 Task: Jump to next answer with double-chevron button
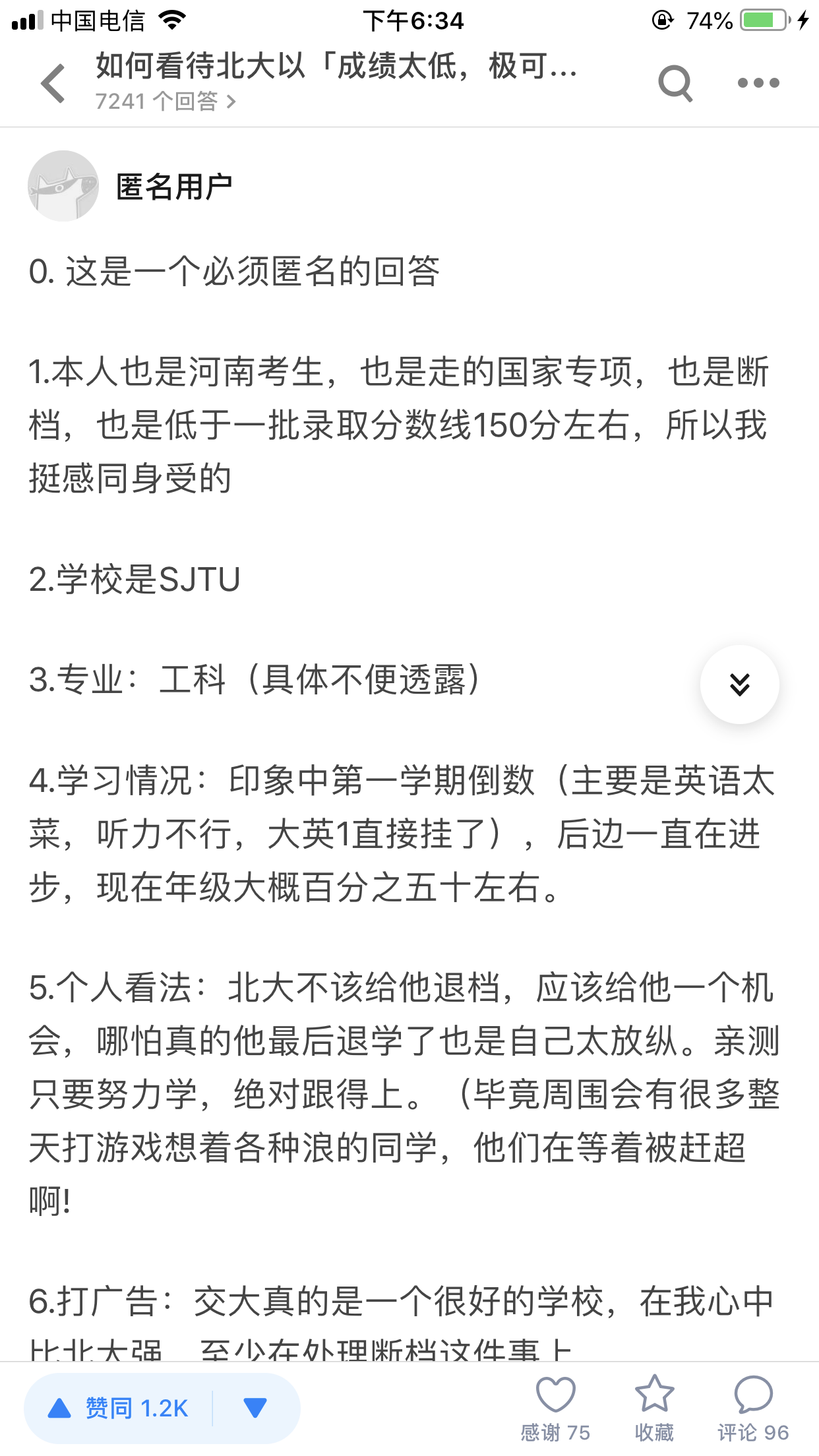(x=739, y=684)
